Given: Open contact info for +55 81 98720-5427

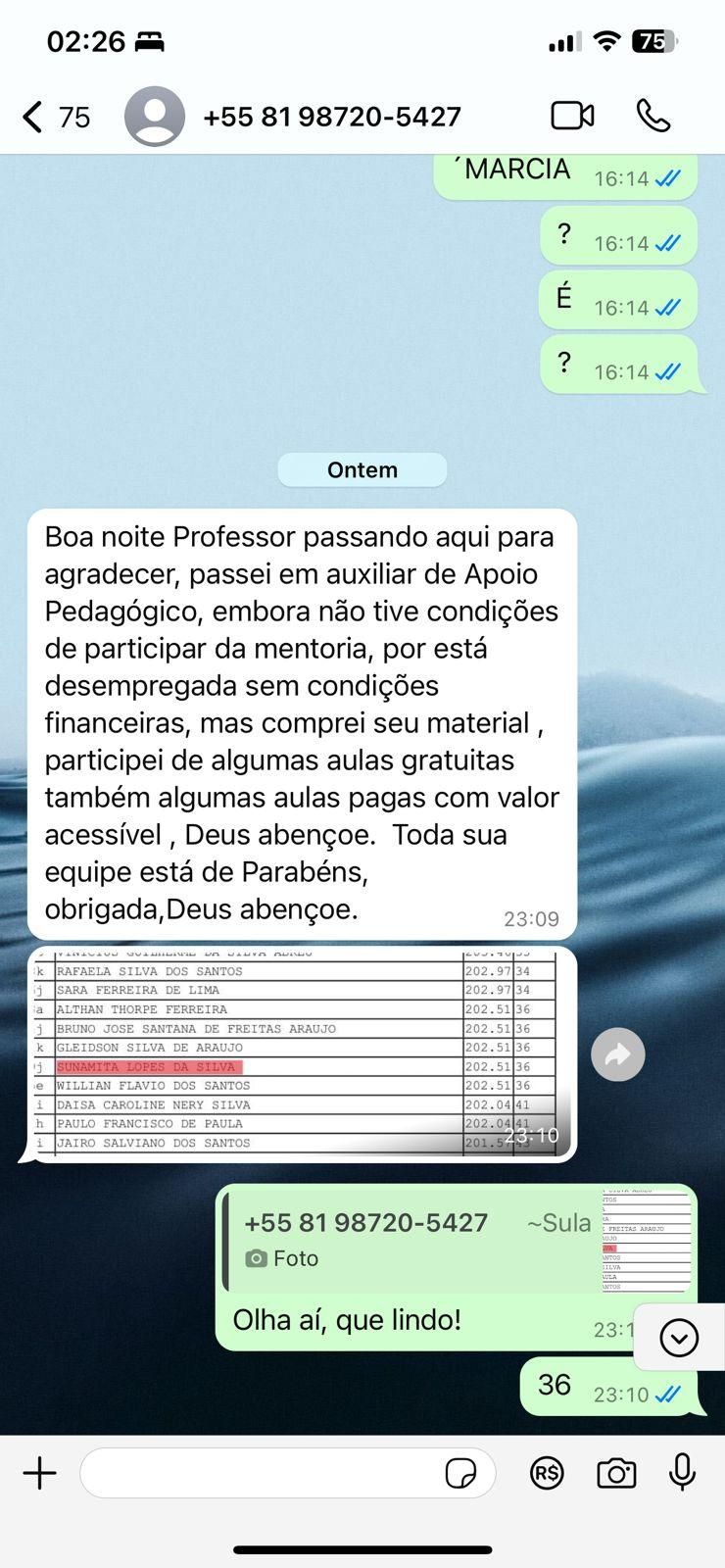Looking at the screenshot, I should (331, 117).
